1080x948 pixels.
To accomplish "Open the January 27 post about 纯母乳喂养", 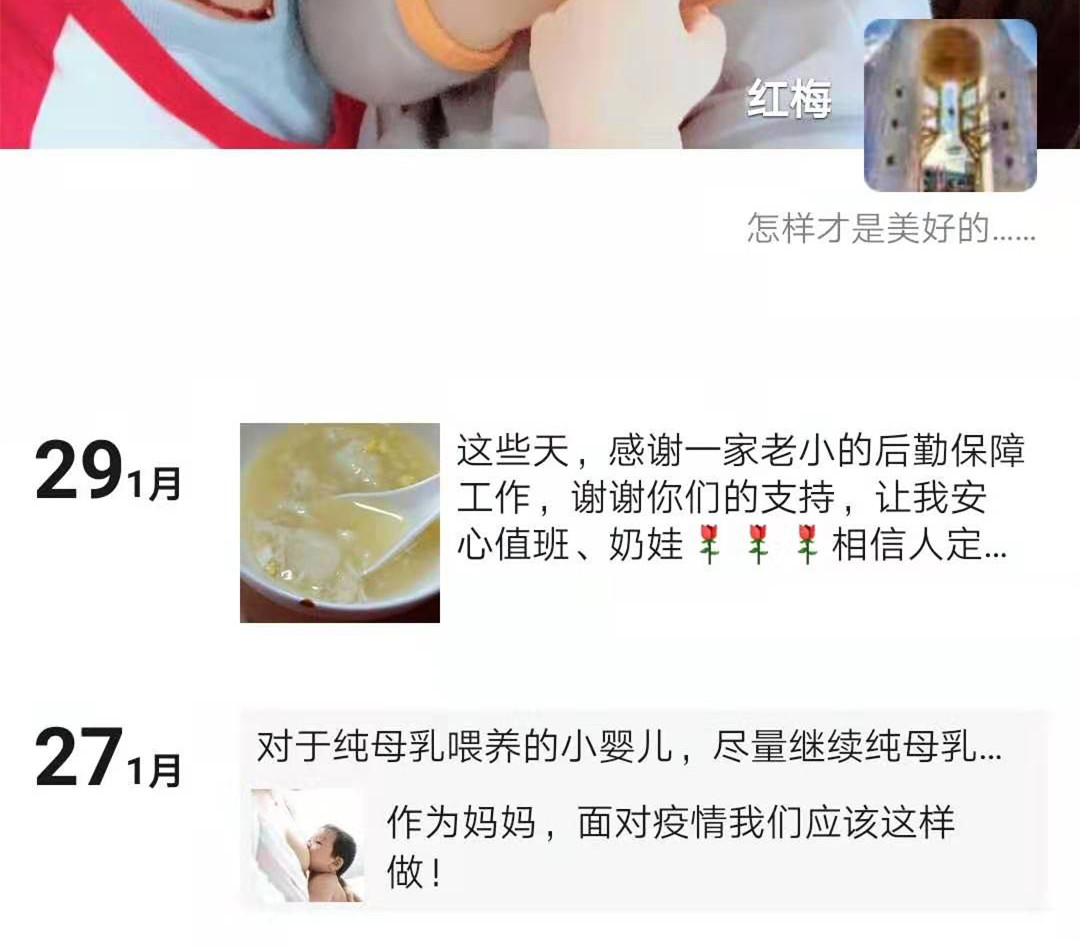I will pyautogui.click(x=628, y=748).
